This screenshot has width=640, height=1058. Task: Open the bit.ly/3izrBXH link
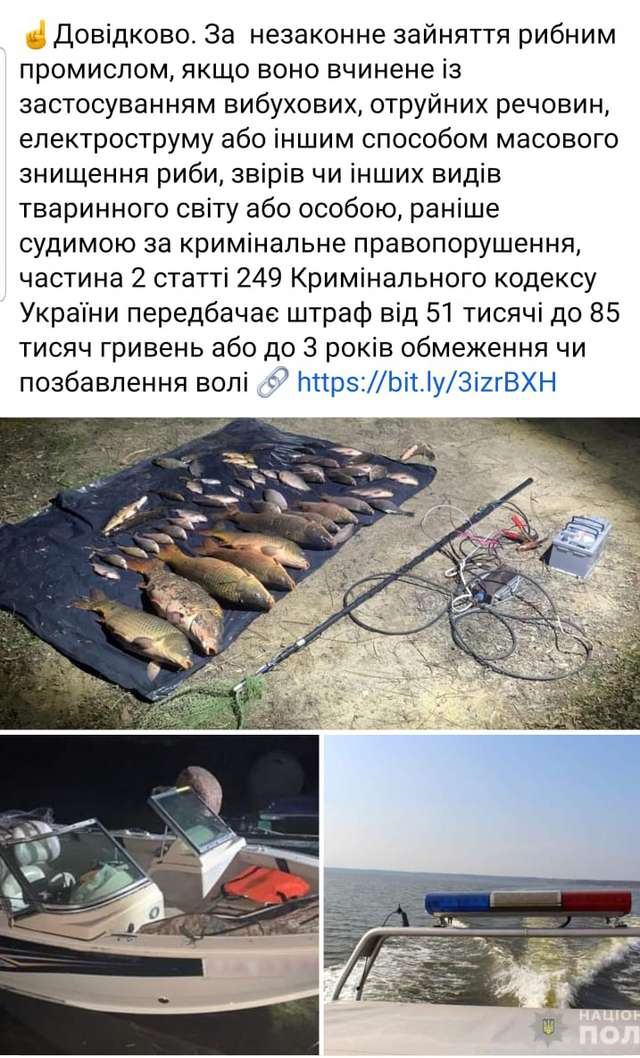click(x=426, y=382)
